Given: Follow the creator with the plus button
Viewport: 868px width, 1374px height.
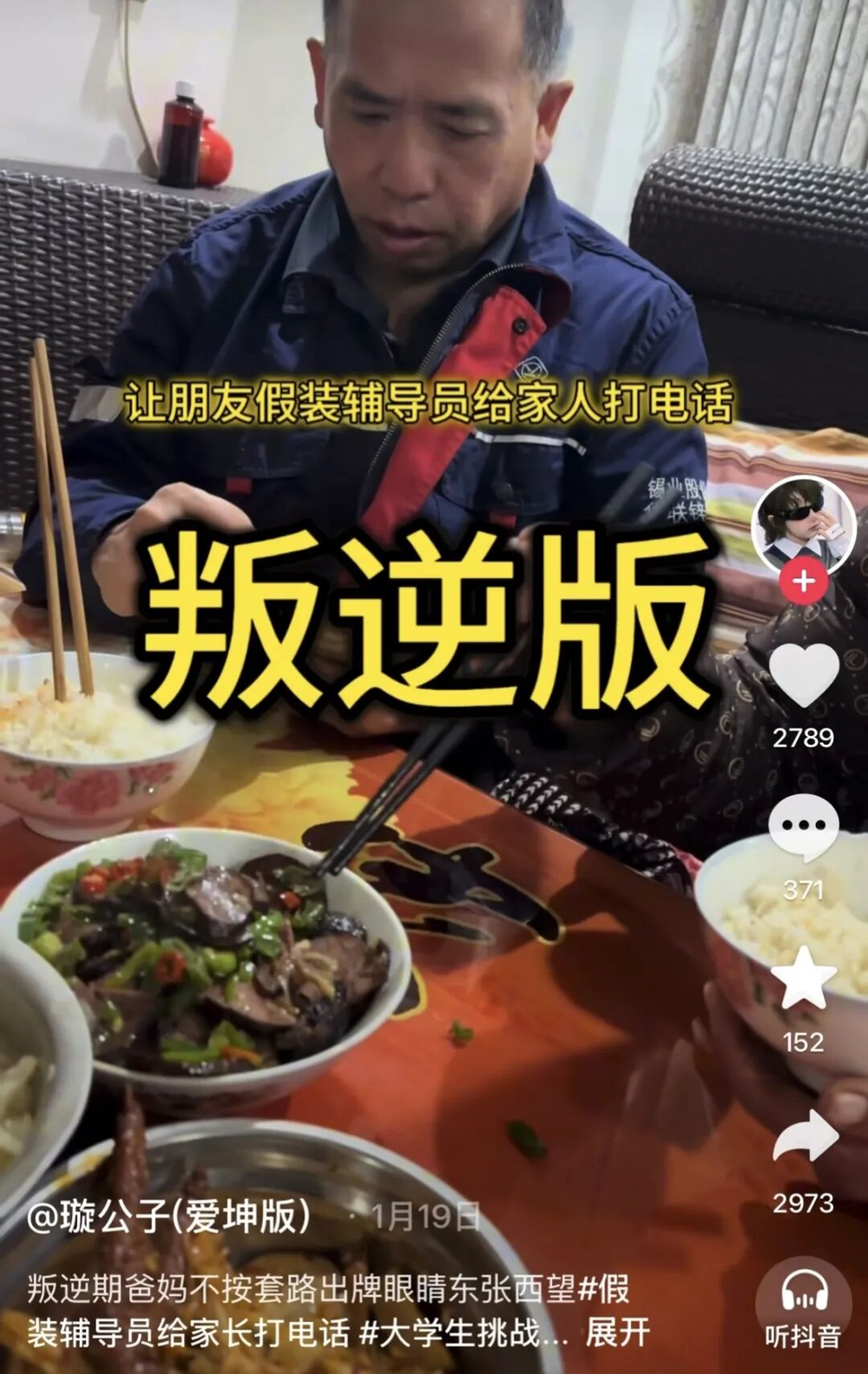Looking at the screenshot, I should point(804,581).
